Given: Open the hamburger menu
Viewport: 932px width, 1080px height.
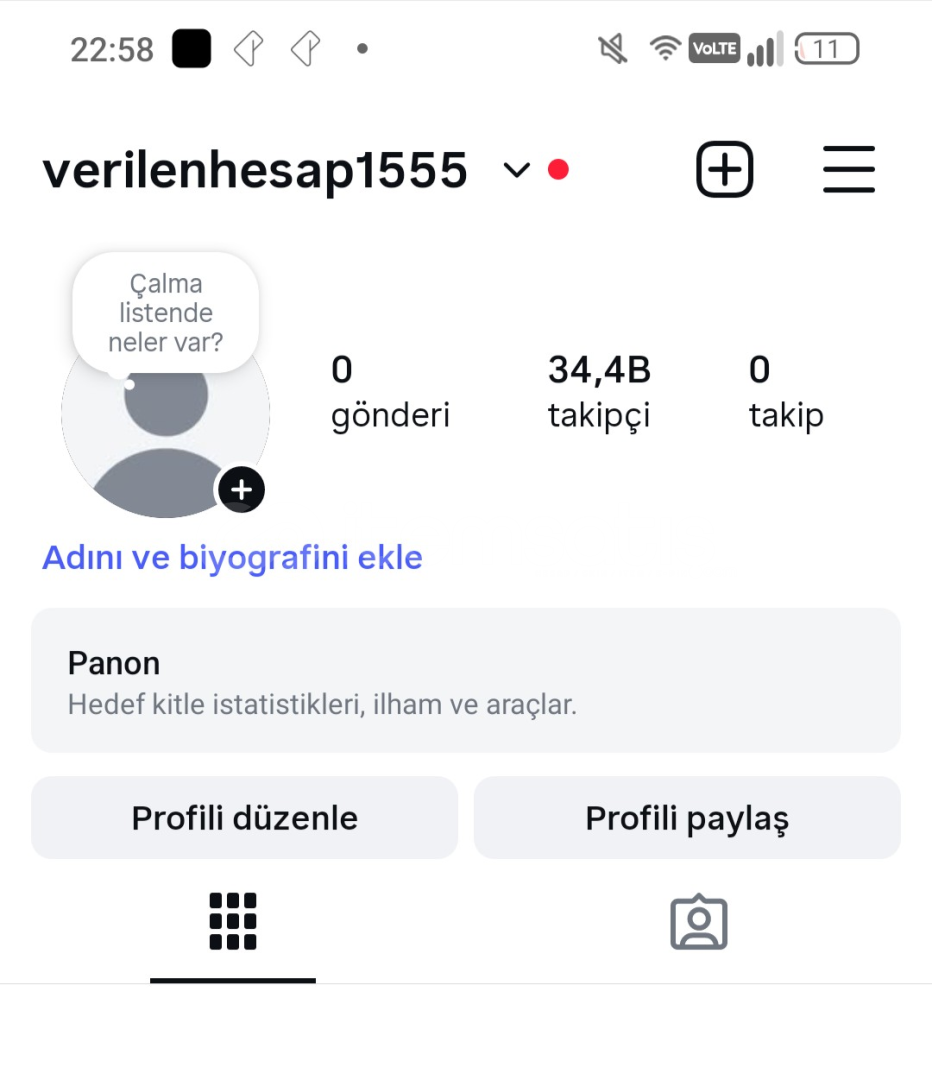Looking at the screenshot, I should point(849,170).
